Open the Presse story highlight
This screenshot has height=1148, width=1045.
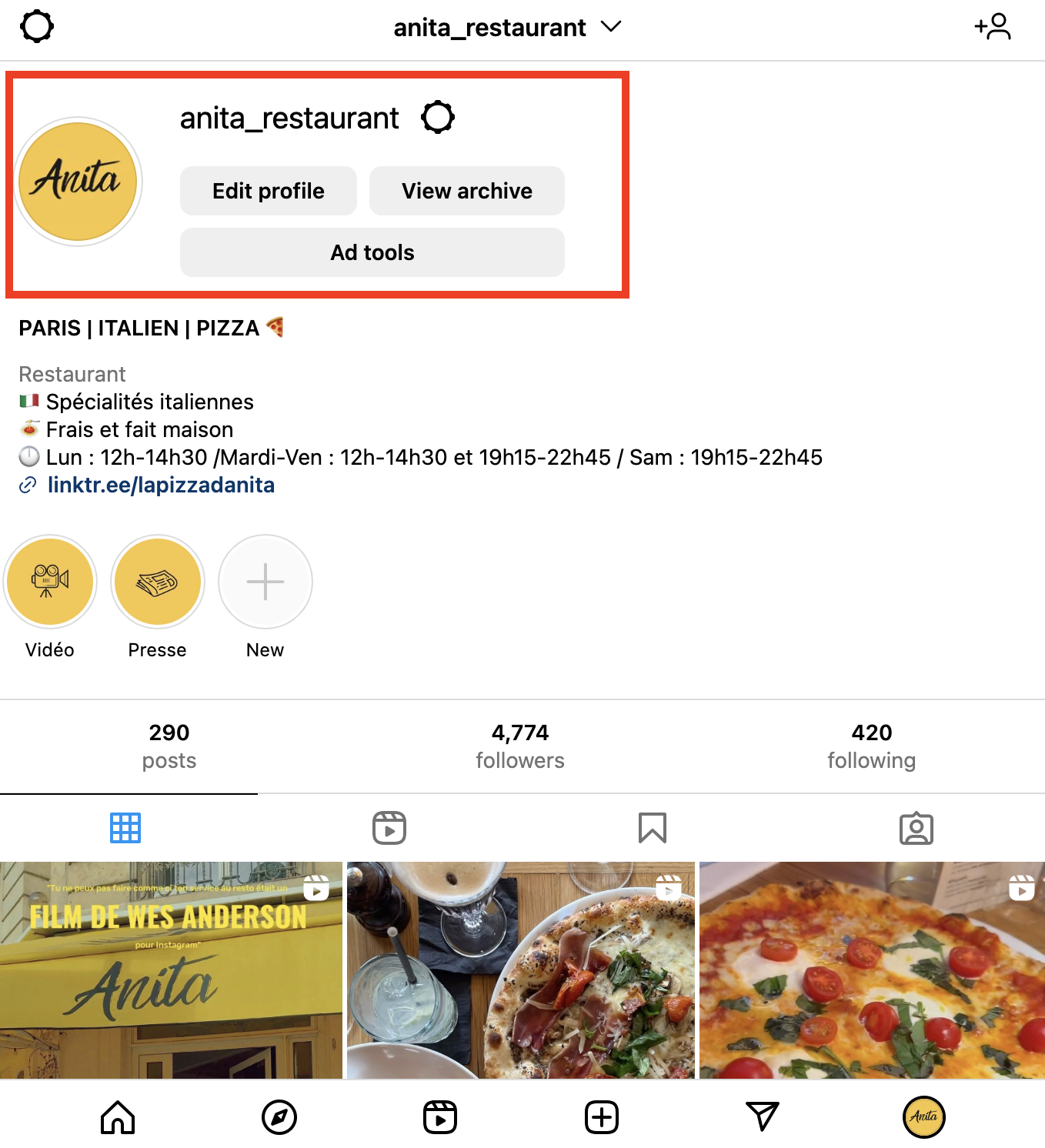point(158,582)
